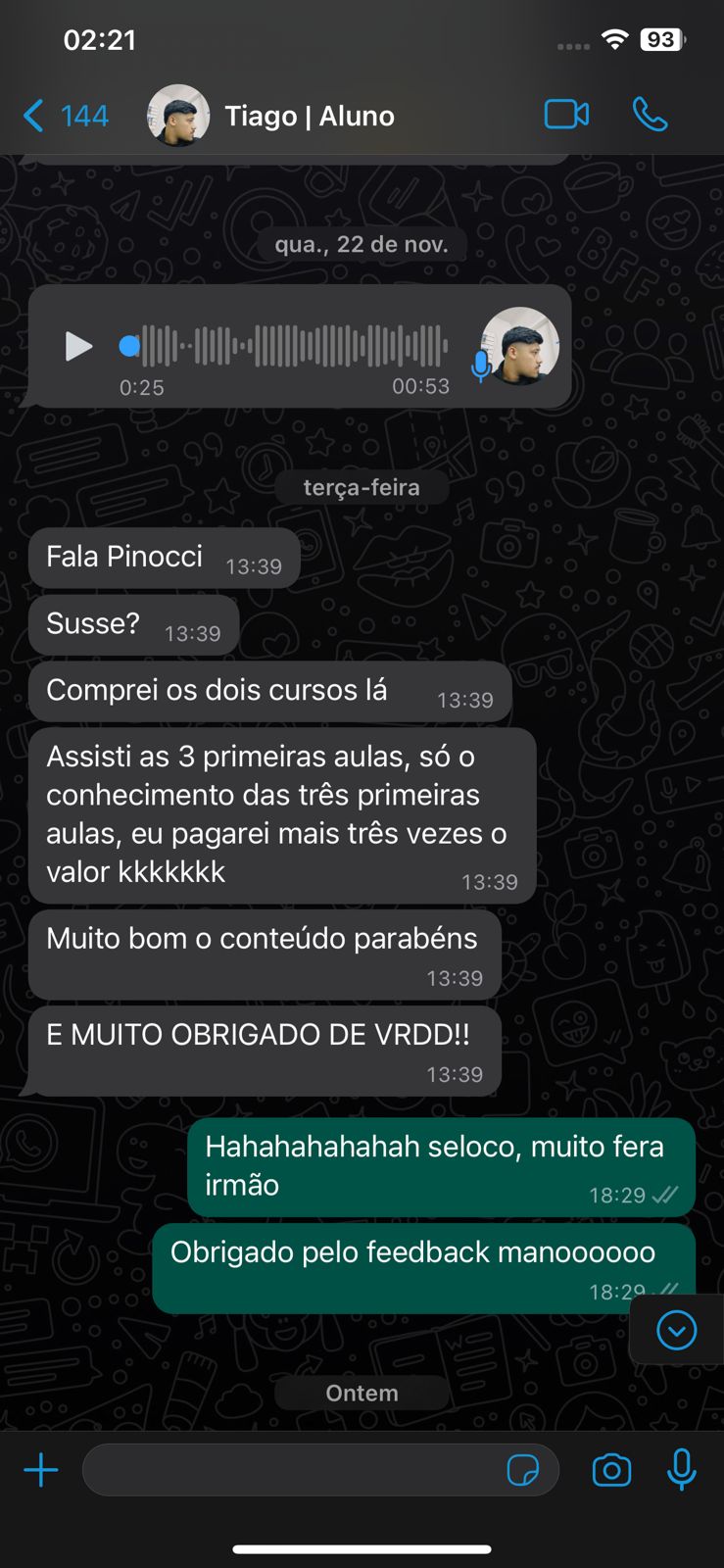The width and height of the screenshot is (724, 1568).
Task: Jump to the latest messages
Action: [676, 1330]
